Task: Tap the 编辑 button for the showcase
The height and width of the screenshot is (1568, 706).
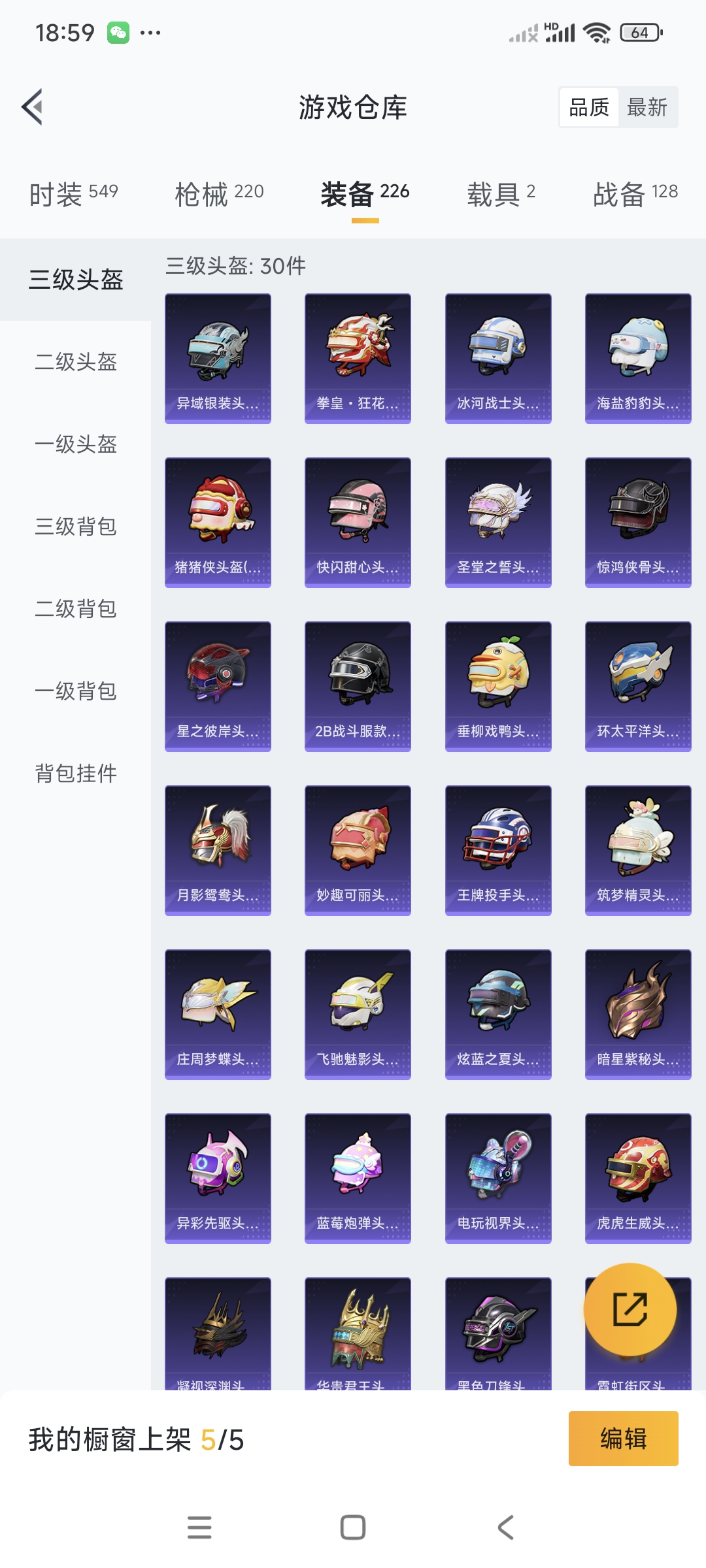Action: pos(623,1439)
